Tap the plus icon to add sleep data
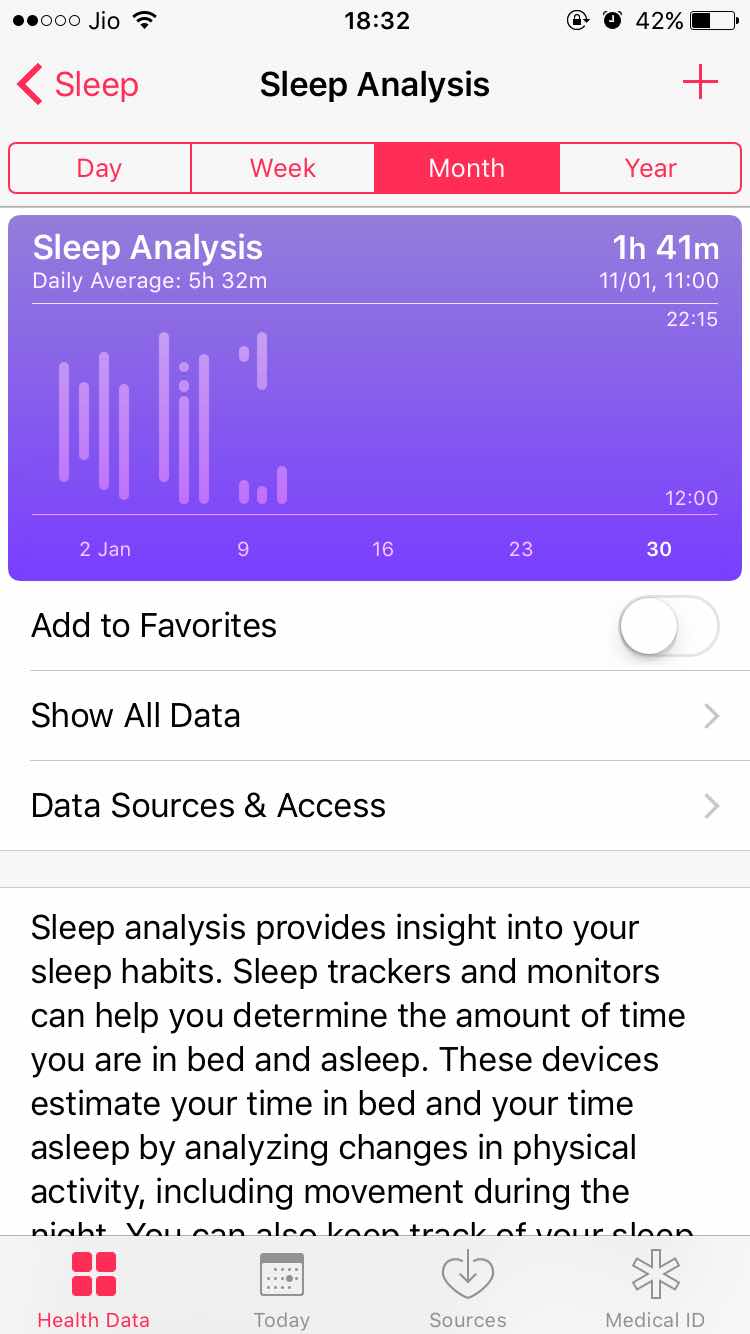The height and width of the screenshot is (1334, 750). click(x=700, y=84)
